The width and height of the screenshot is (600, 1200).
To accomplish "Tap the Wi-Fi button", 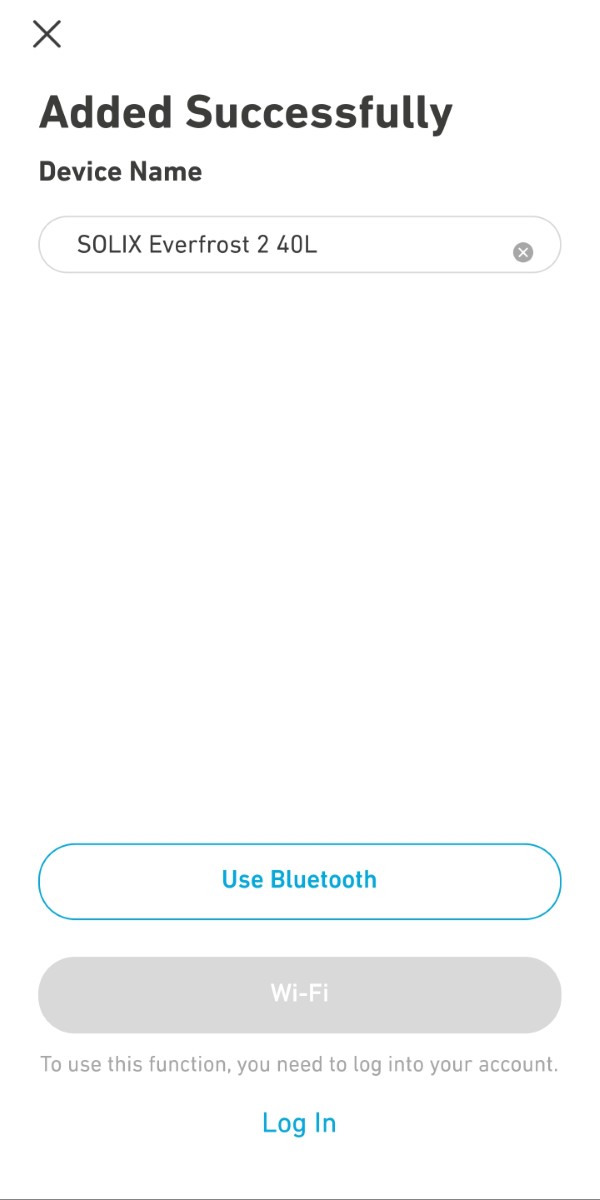I will 299,994.
